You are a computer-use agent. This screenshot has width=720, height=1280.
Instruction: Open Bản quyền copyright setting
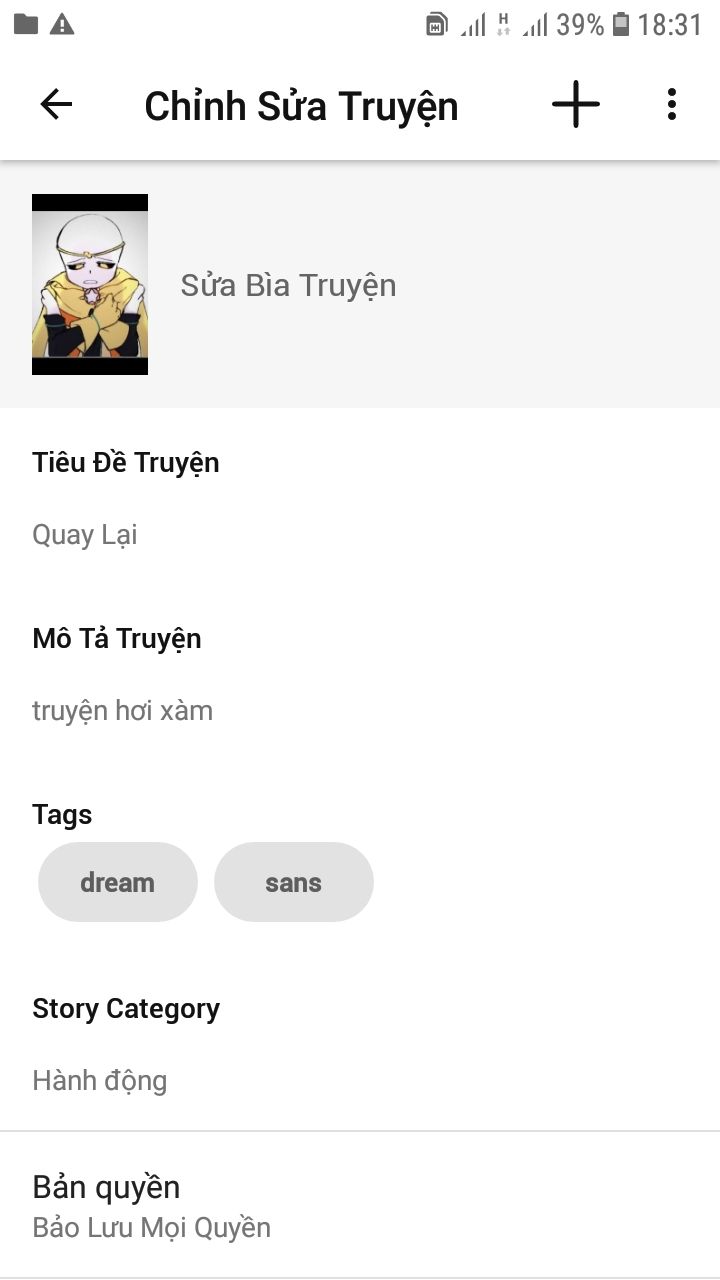(360, 1205)
